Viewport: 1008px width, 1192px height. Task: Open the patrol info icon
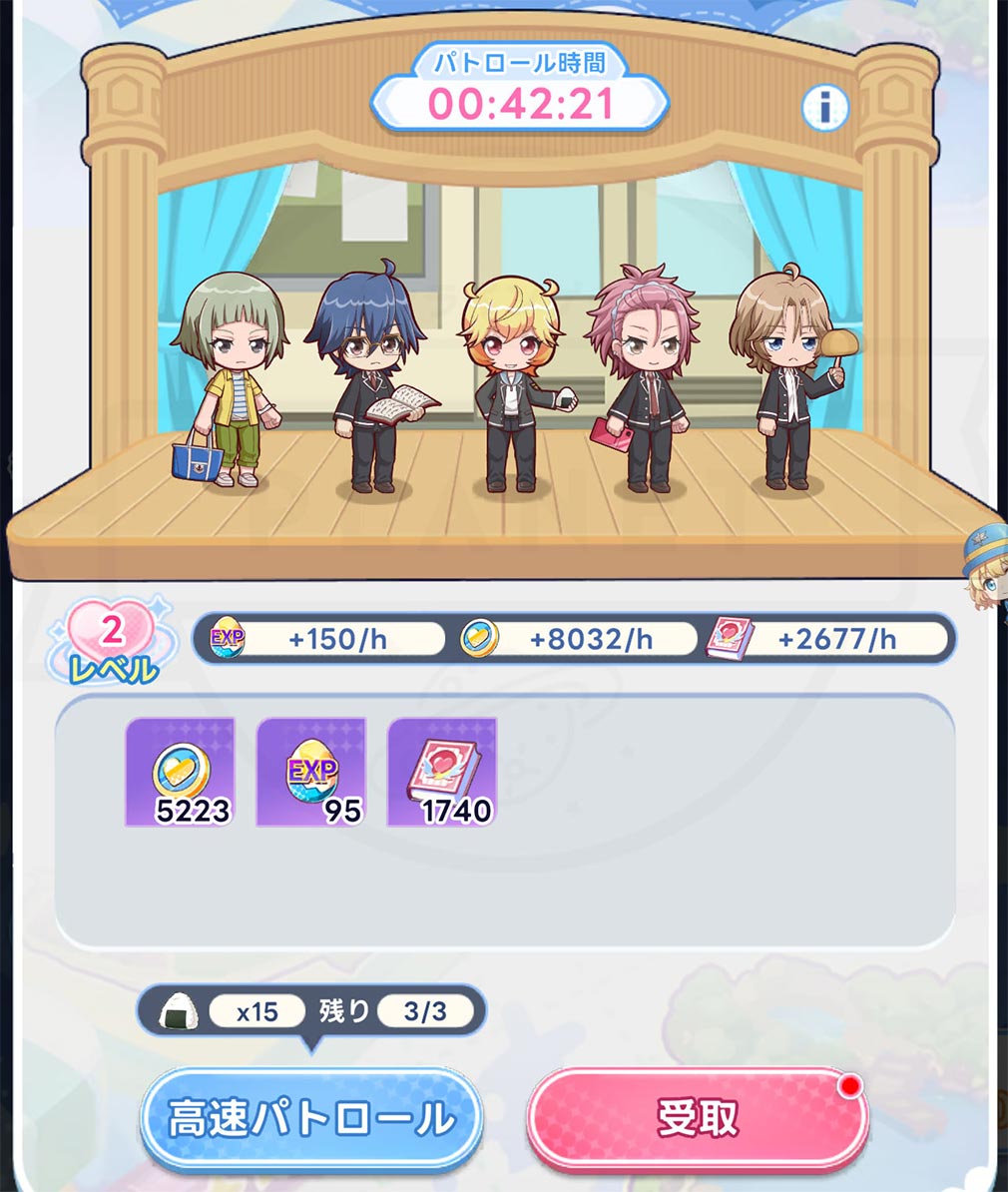click(x=824, y=106)
